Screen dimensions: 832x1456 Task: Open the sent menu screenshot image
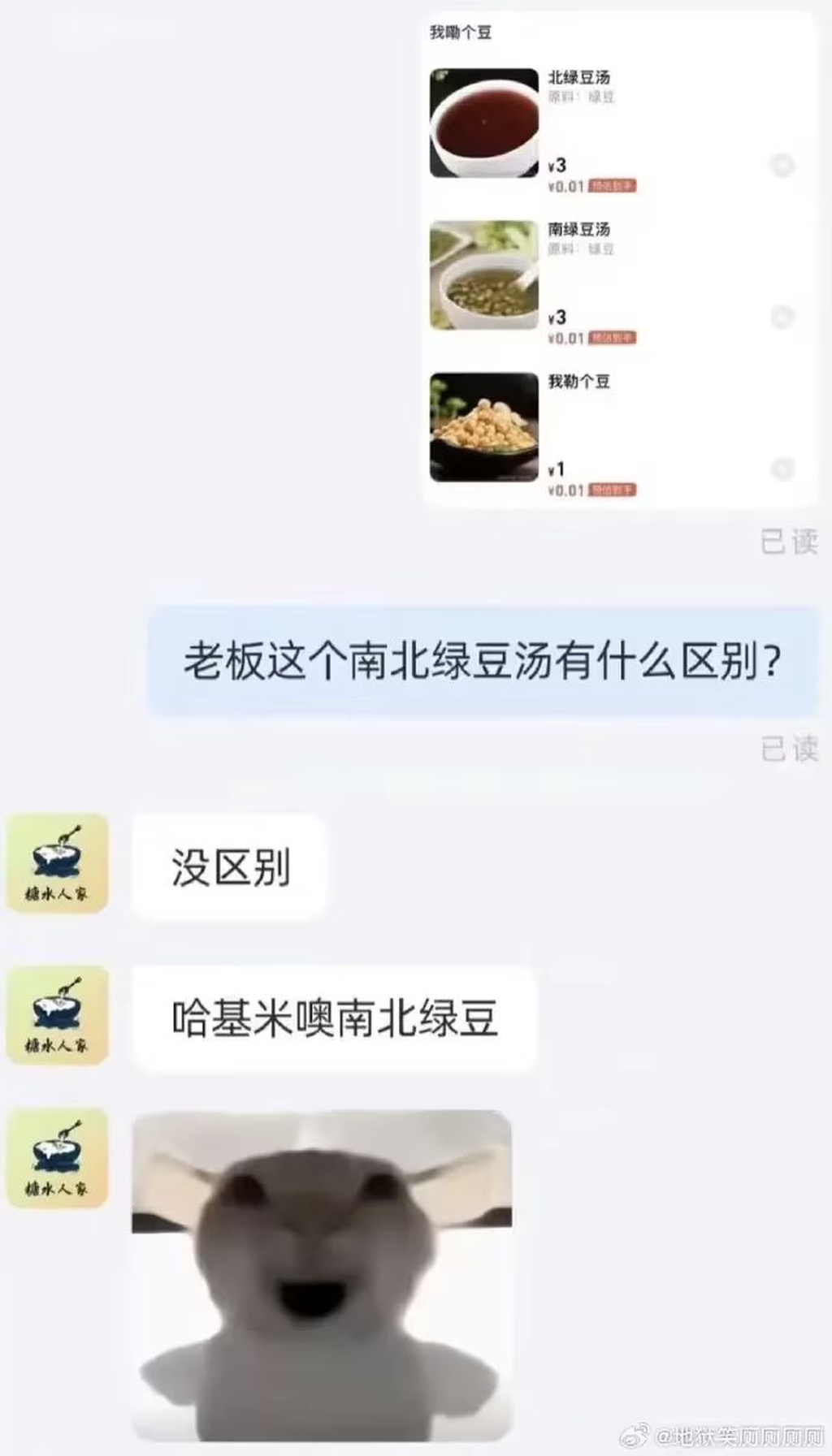(x=617, y=260)
